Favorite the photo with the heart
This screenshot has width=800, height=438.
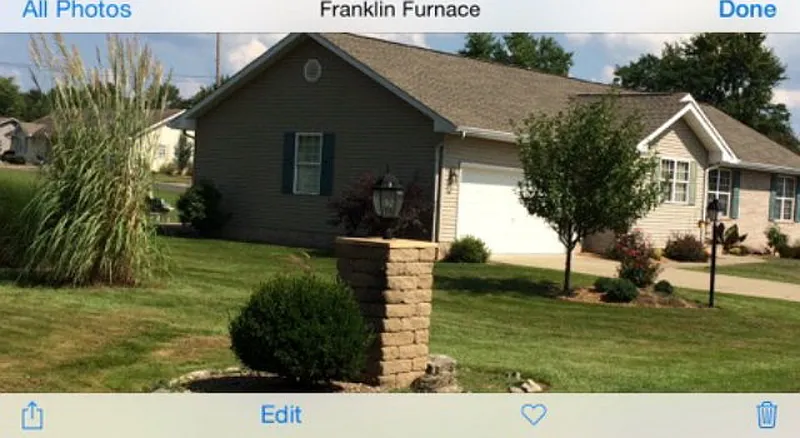click(534, 414)
